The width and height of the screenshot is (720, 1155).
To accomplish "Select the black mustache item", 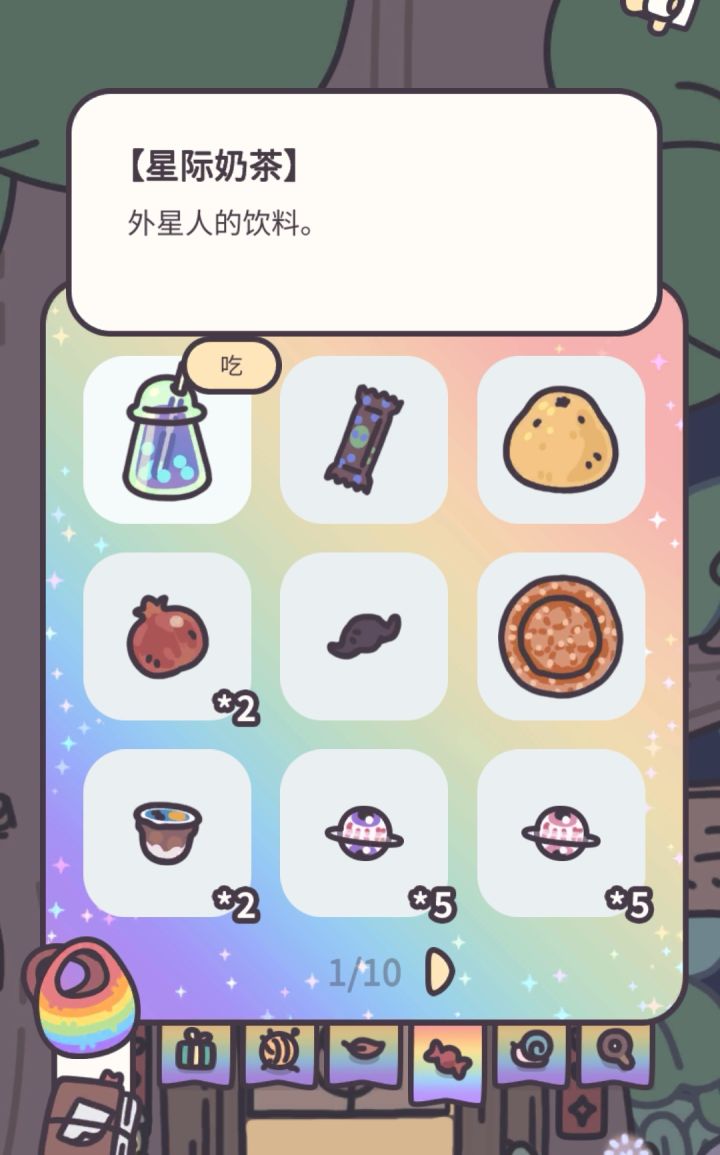I will click(x=364, y=636).
